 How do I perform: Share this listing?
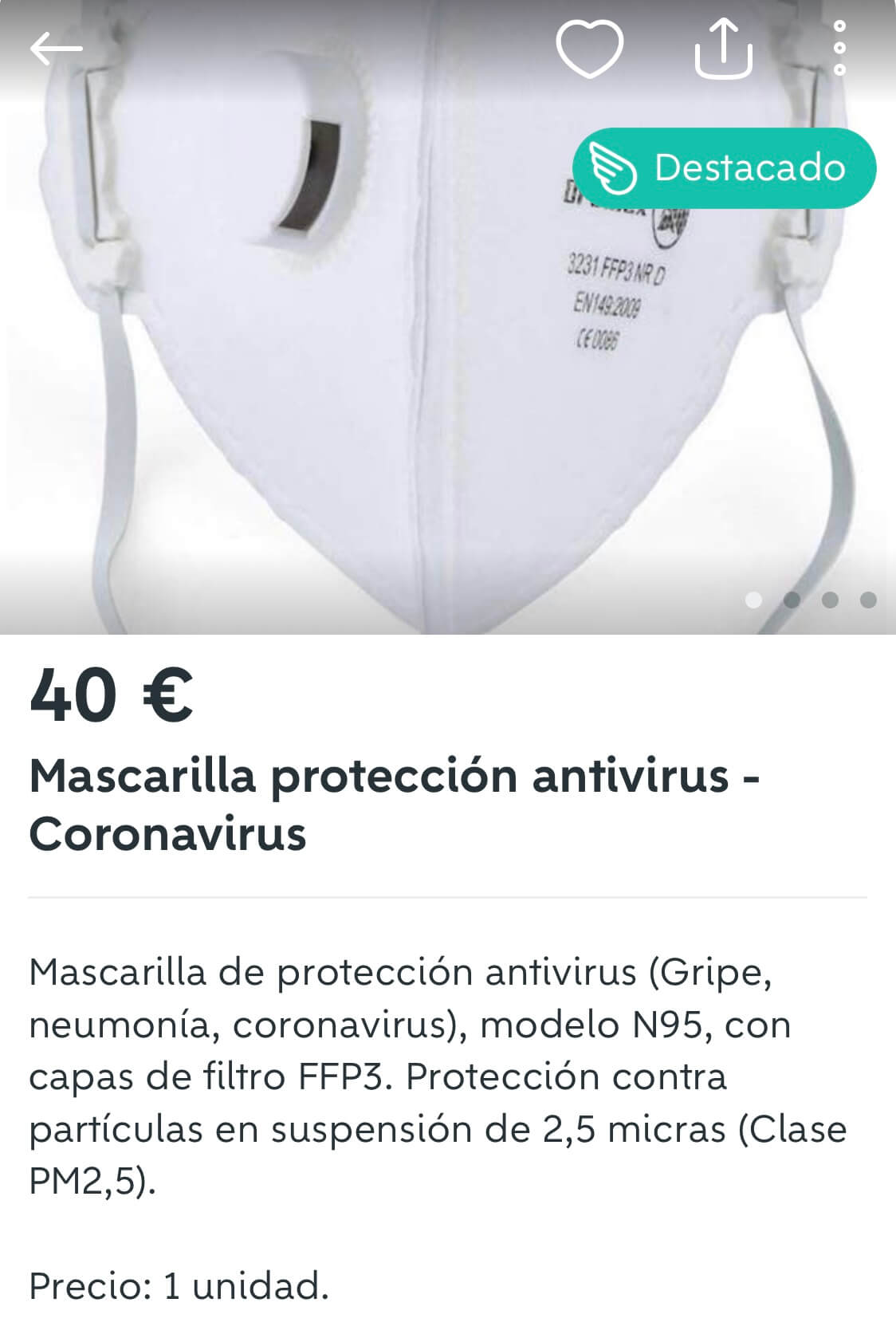(x=723, y=49)
